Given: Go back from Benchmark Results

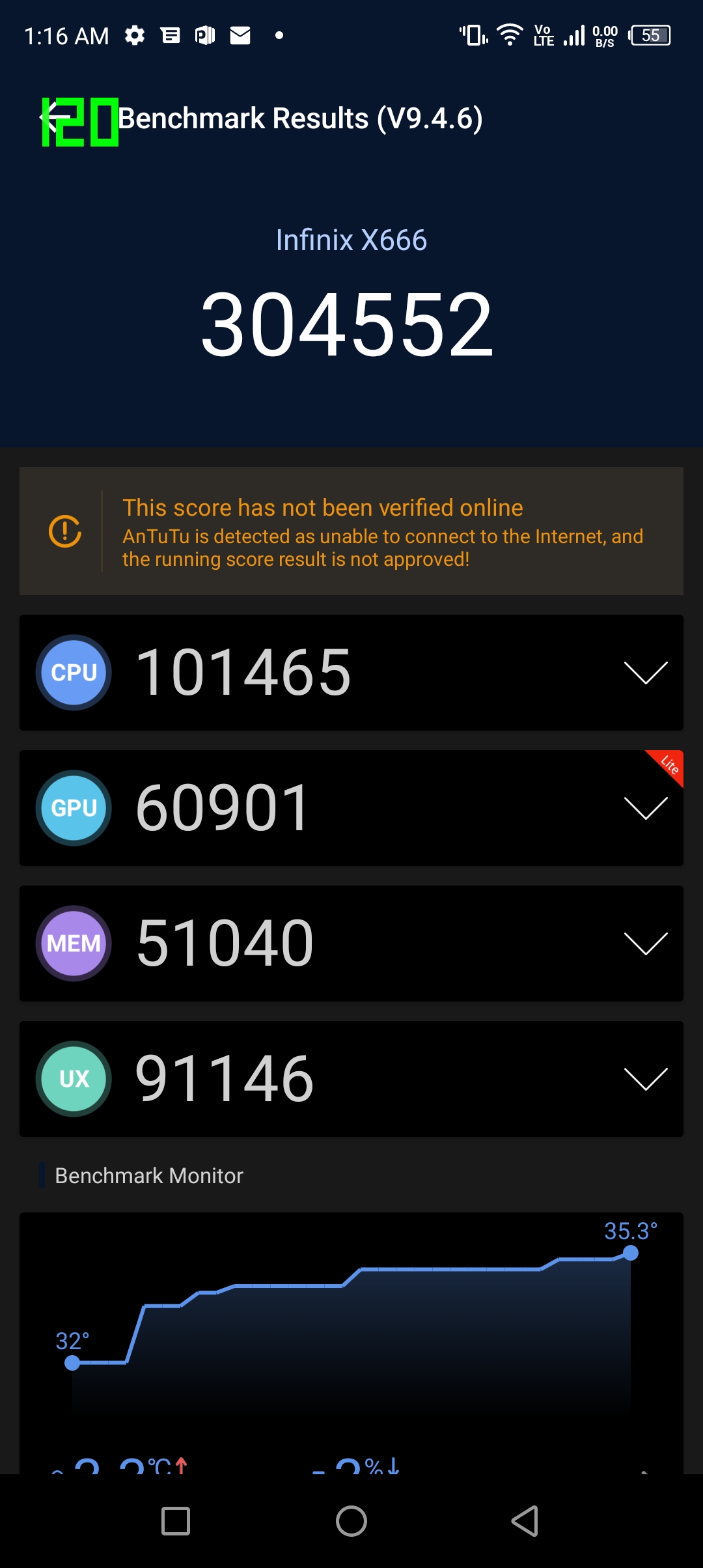Looking at the screenshot, I should point(55,119).
